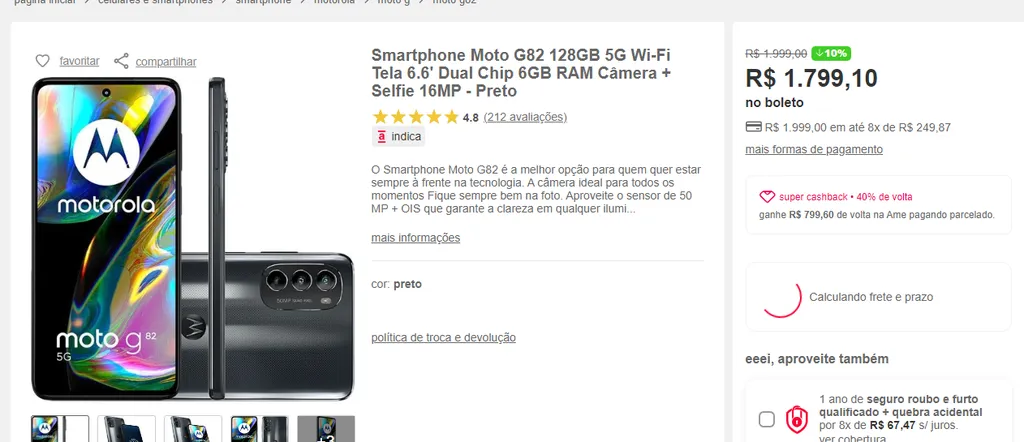This screenshot has height=442, width=1024.
Task: Open política de troca e devolução
Action: (x=443, y=338)
